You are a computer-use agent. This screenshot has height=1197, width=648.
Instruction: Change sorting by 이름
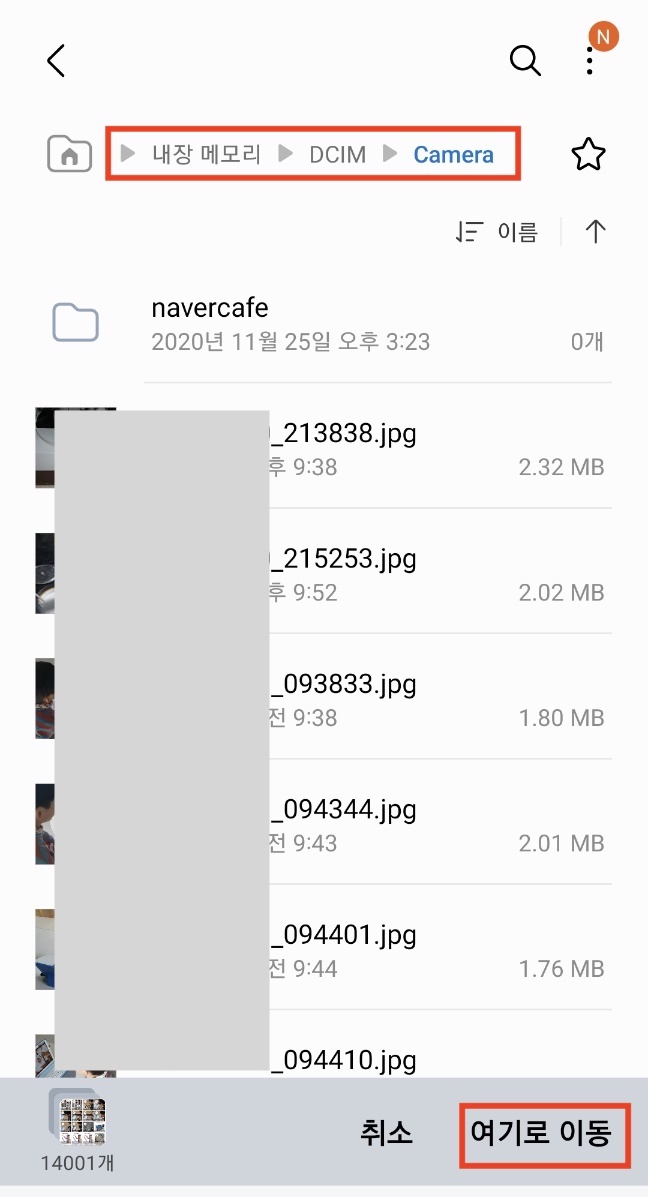497,231
